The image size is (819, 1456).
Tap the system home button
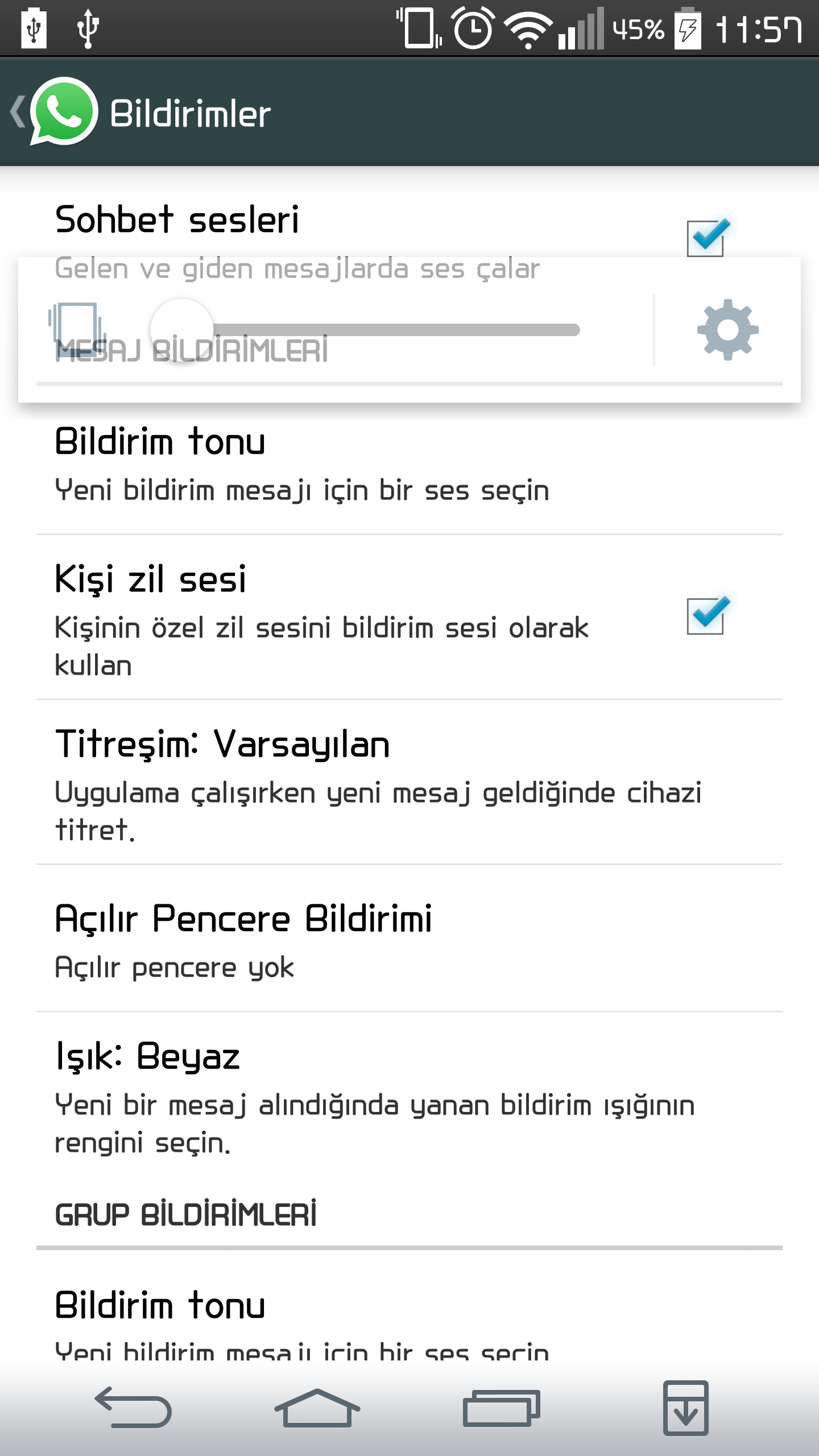[317, 1408]
